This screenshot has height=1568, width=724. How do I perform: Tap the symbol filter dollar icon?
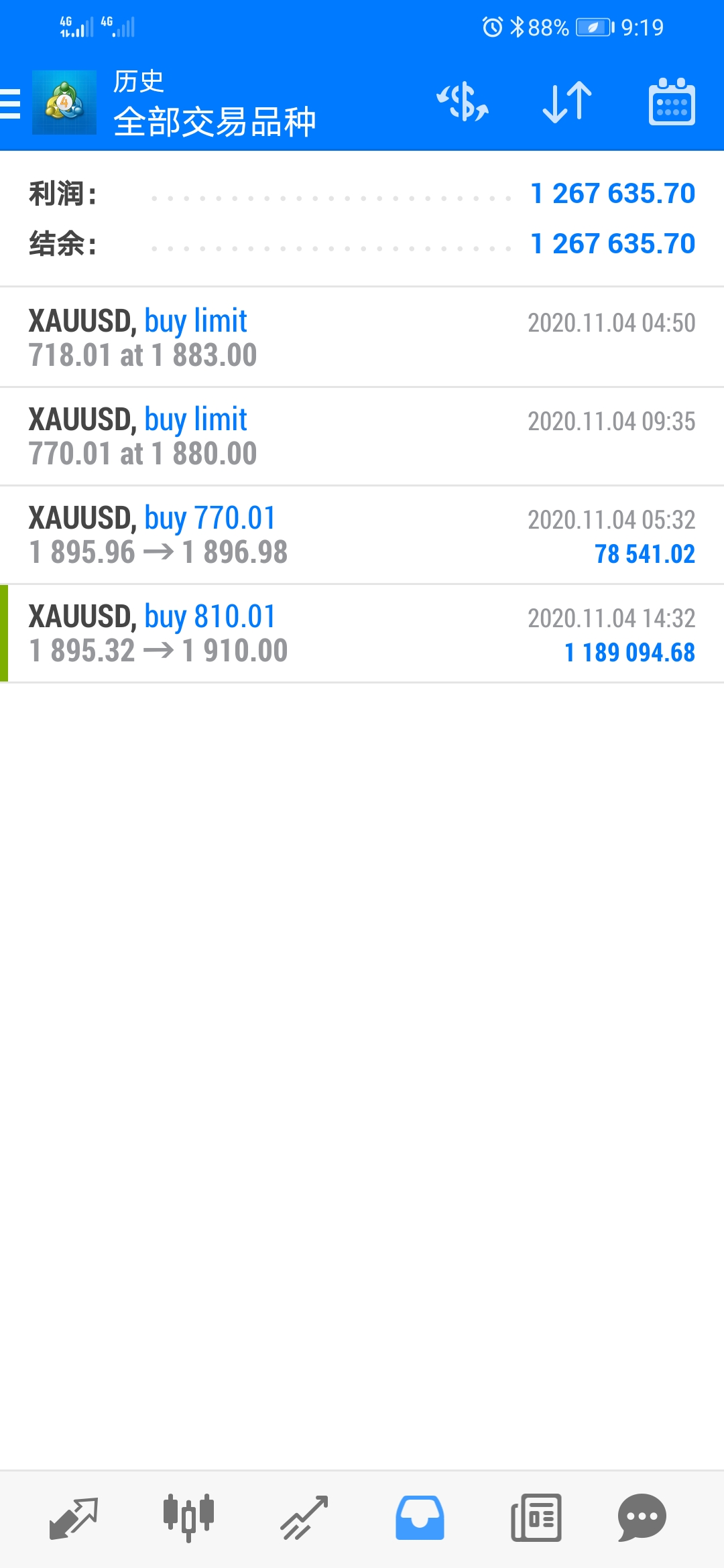pos(463,103)
